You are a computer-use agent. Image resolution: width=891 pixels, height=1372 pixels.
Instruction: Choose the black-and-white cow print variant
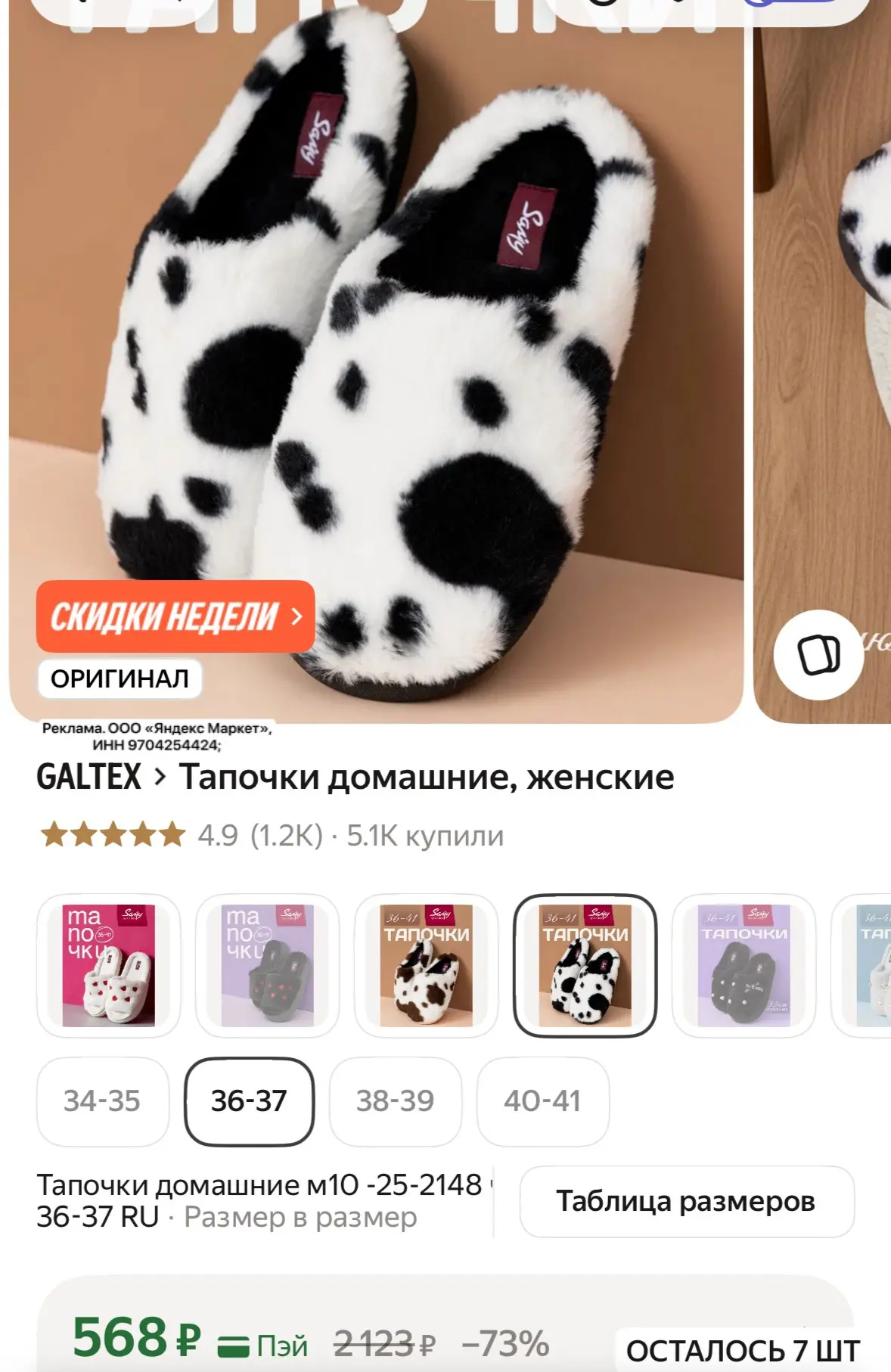click(585, 965)
